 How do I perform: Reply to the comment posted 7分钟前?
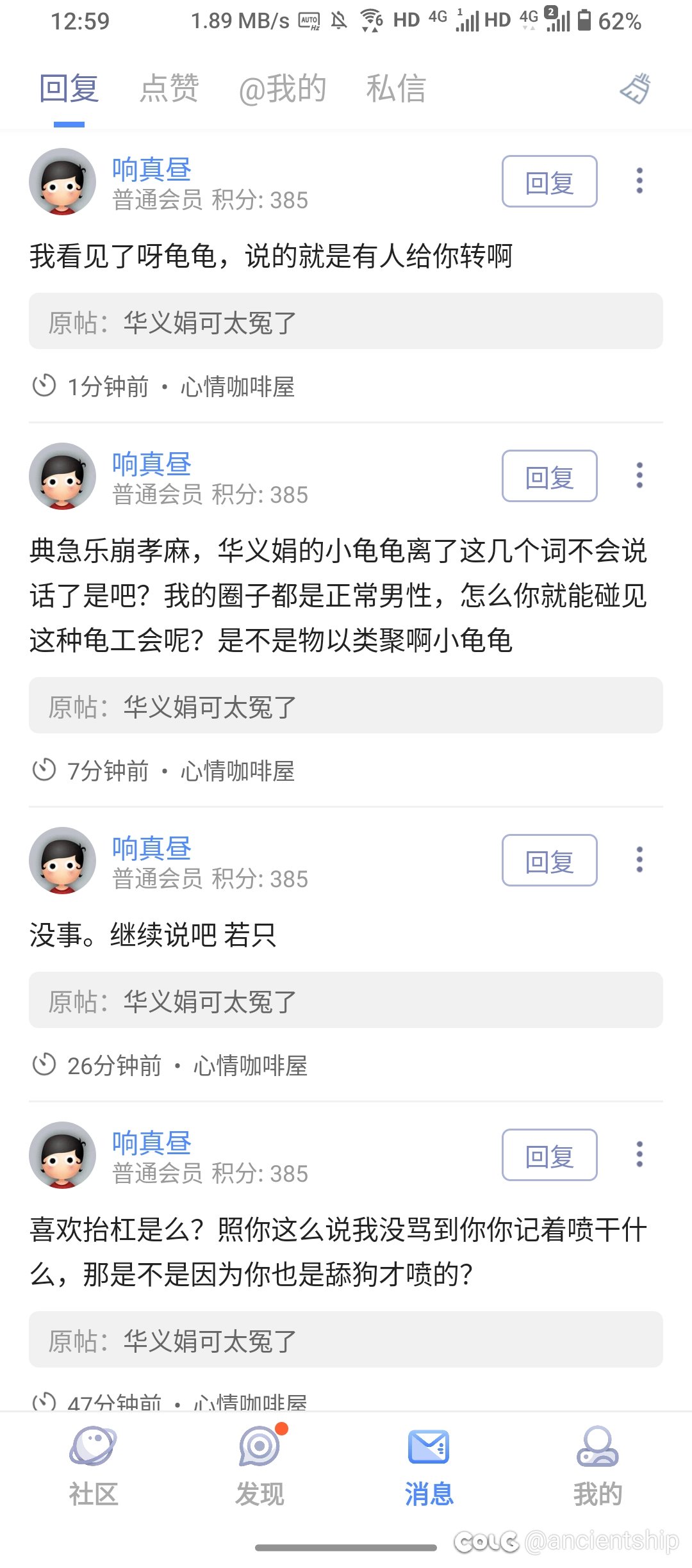pos(549,477)
